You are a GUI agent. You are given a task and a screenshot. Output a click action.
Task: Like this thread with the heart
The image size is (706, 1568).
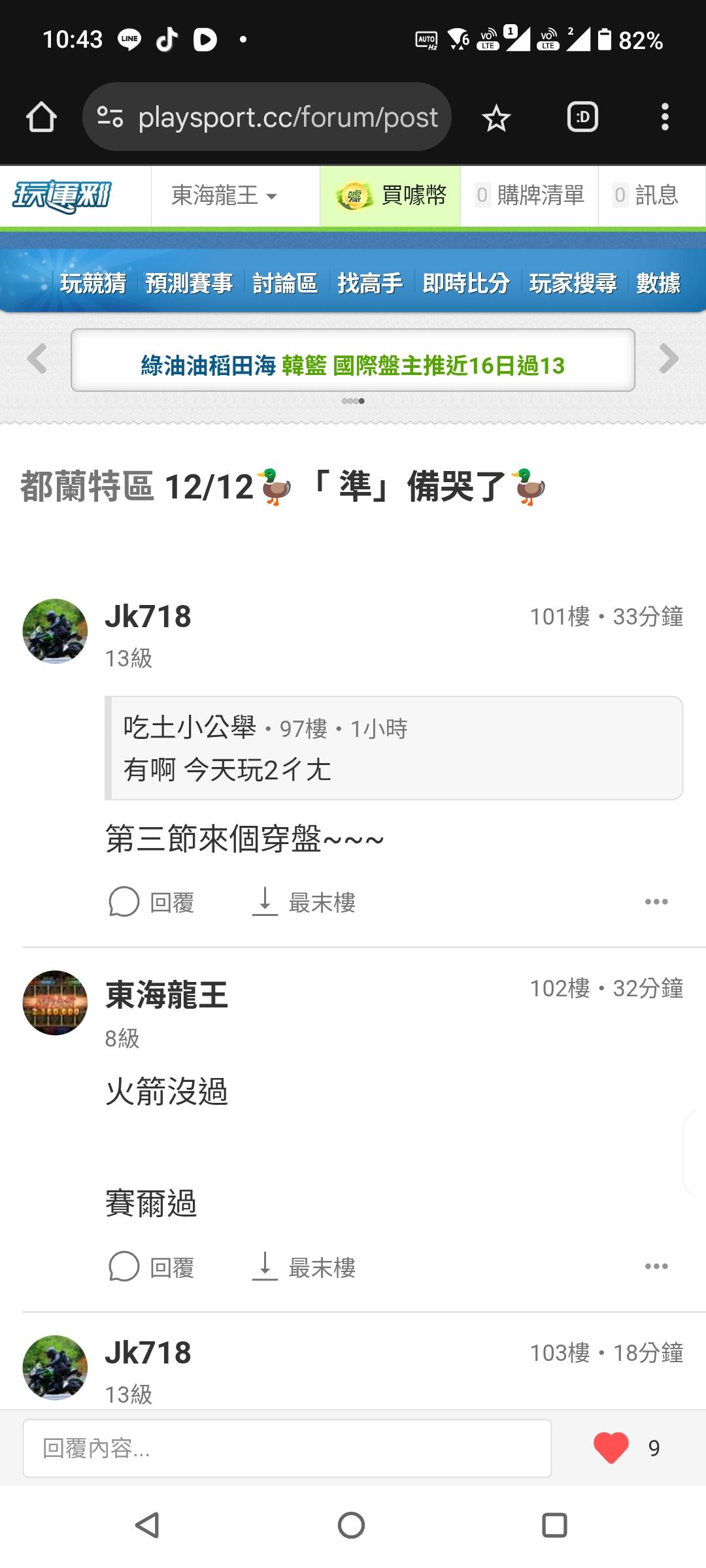click(611, 1447)
